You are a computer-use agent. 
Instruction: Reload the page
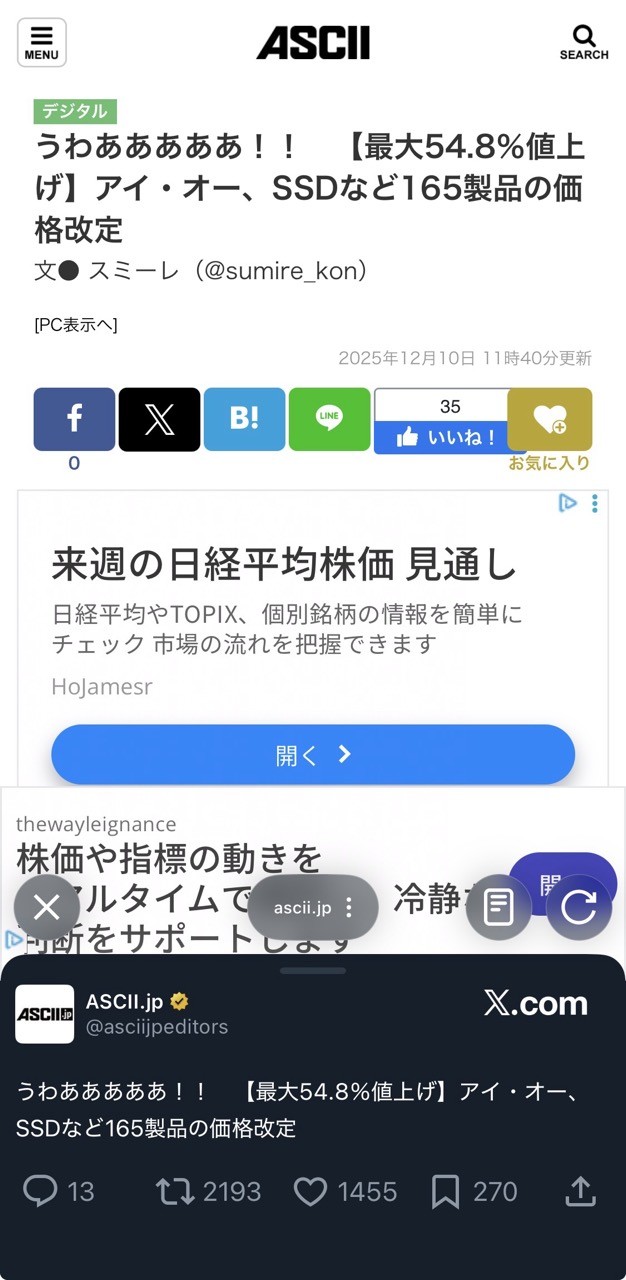pyautogui.click(x=579, y=908)
